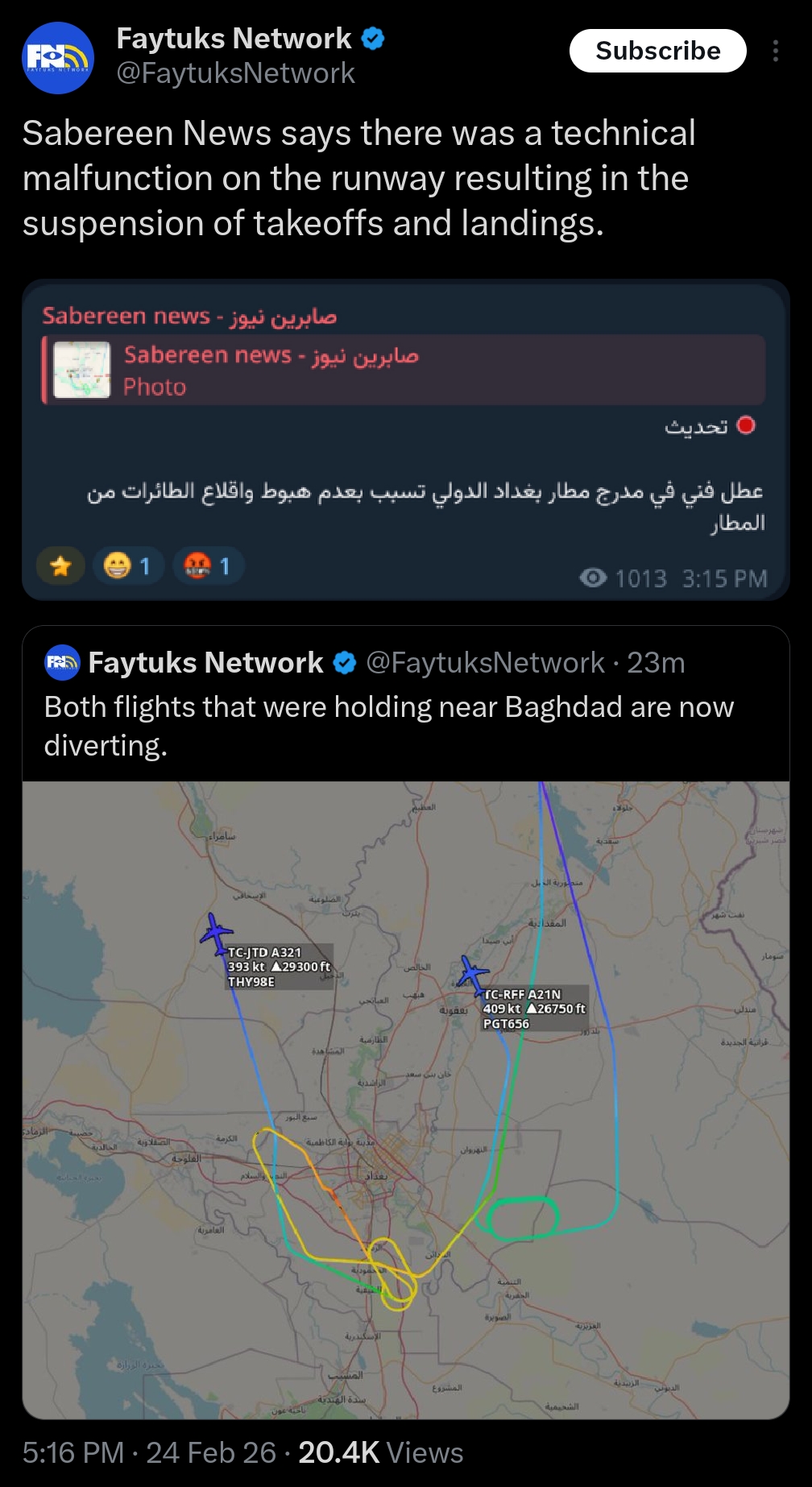This screenshot has height=1487, width=812.
Task: Open the tweet overflow menu
Action: pos(775,51)
